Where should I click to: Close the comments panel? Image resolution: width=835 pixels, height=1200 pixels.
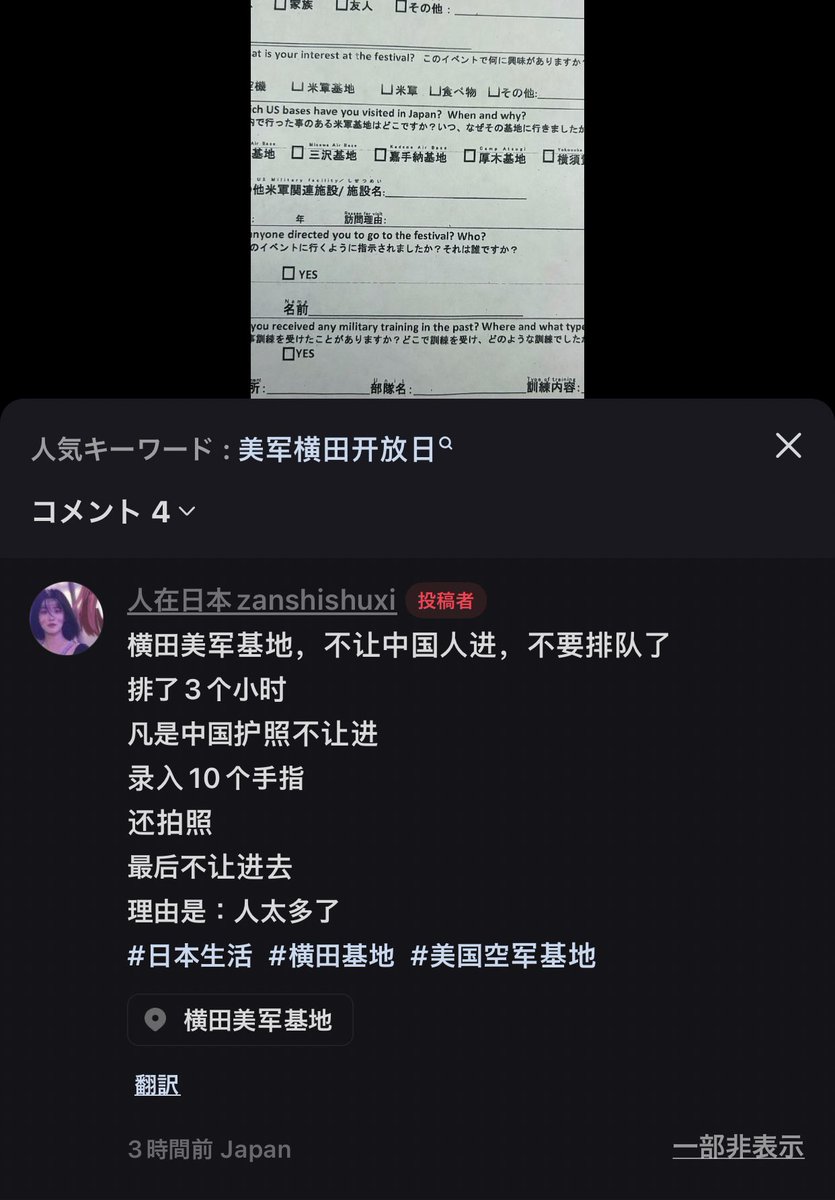coord(788,446)
